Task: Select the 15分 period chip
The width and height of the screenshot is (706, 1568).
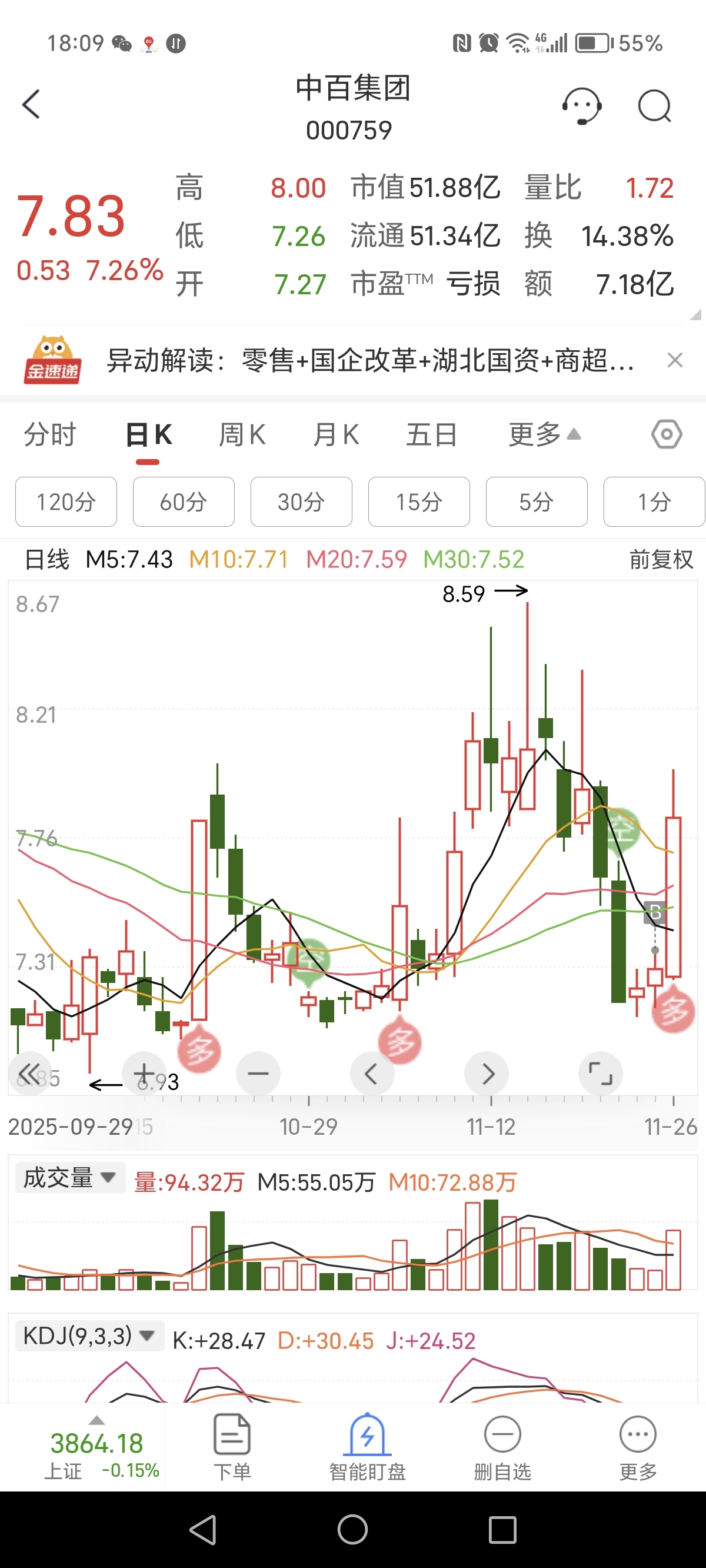Action: pyautogui.click(x=419, y=501)
